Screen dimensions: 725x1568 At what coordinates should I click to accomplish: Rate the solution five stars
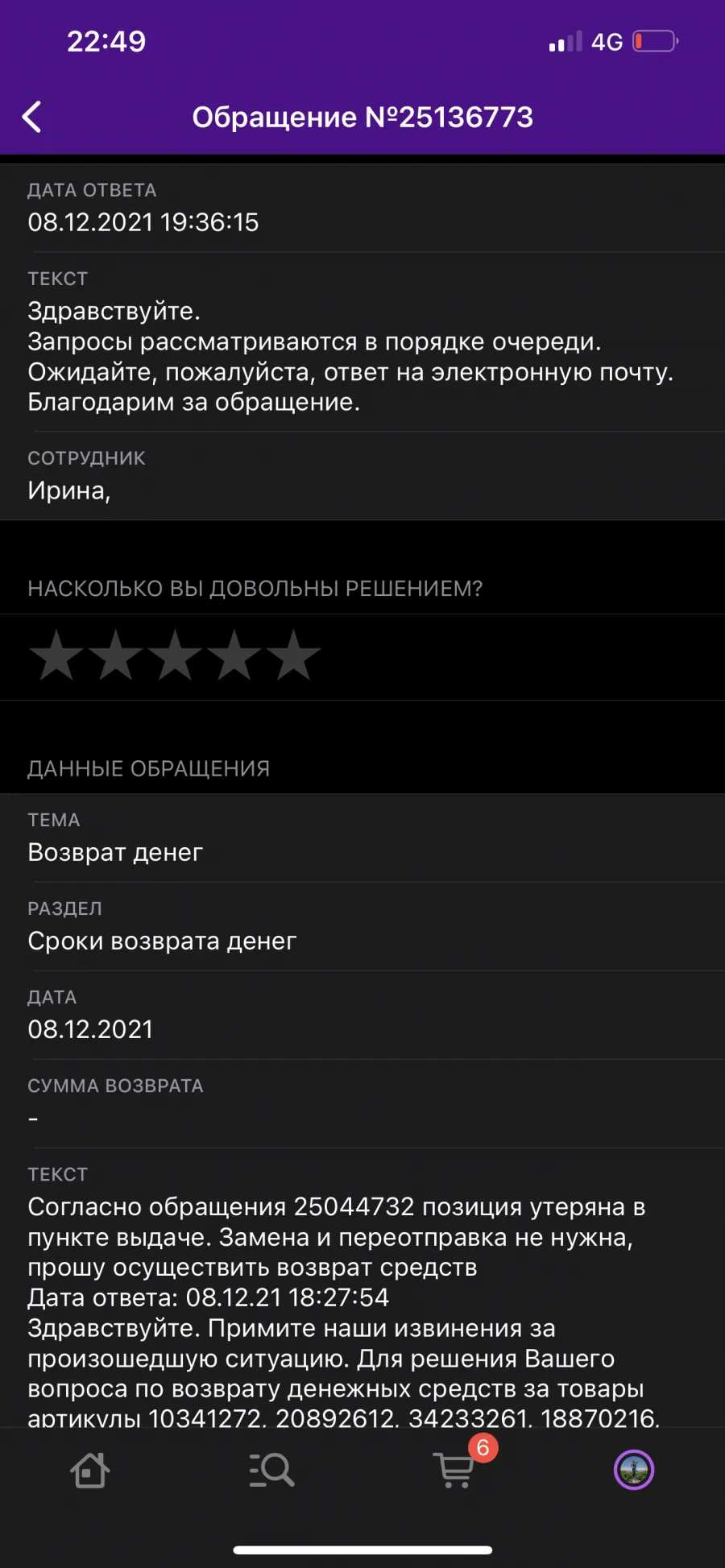click(293, 656)
